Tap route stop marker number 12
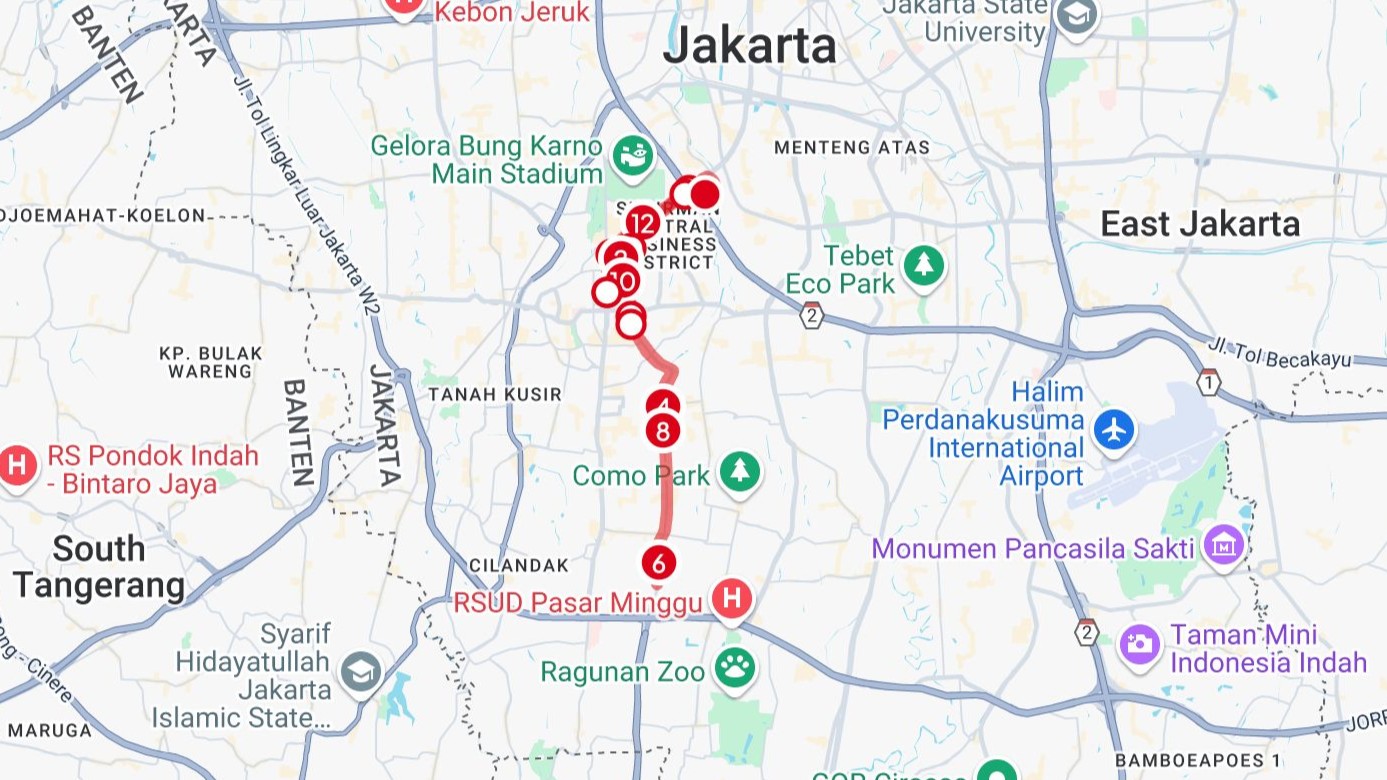 click(x=644, y=223)
